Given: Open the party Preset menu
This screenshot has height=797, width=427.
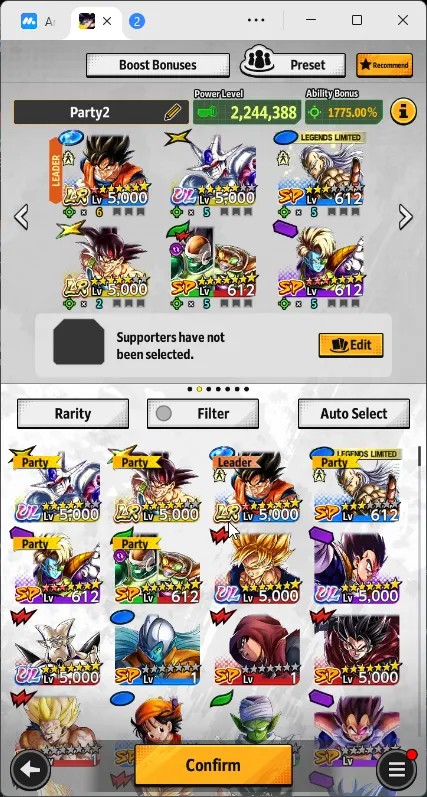Looking at the screenshot, I should coord(292,64).
